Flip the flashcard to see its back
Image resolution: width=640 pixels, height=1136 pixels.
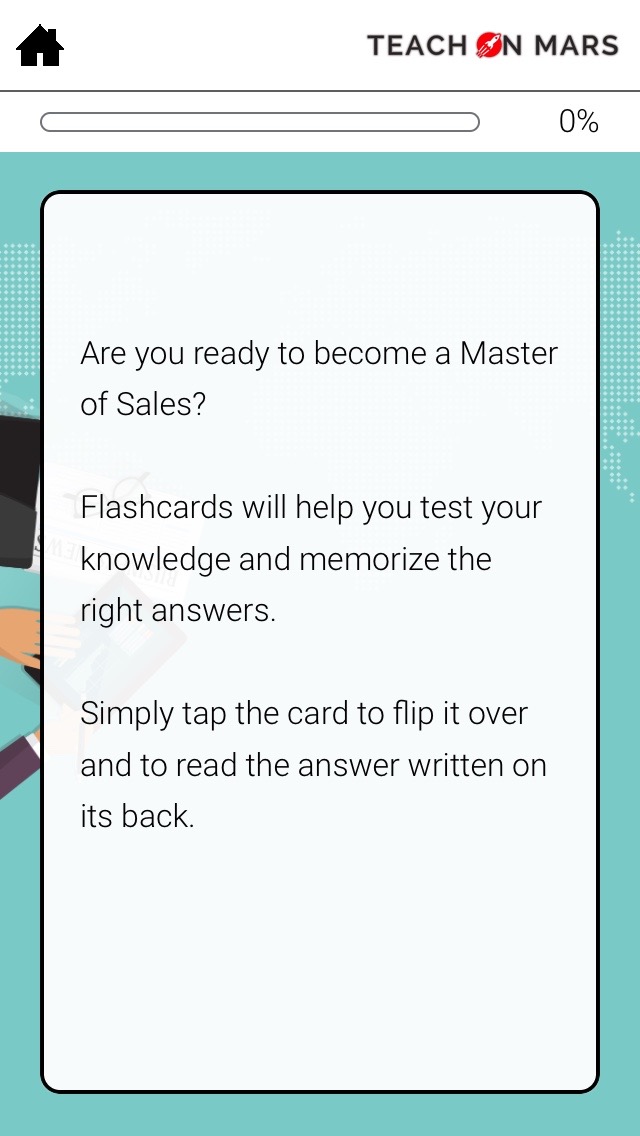(x=320, y=640)
